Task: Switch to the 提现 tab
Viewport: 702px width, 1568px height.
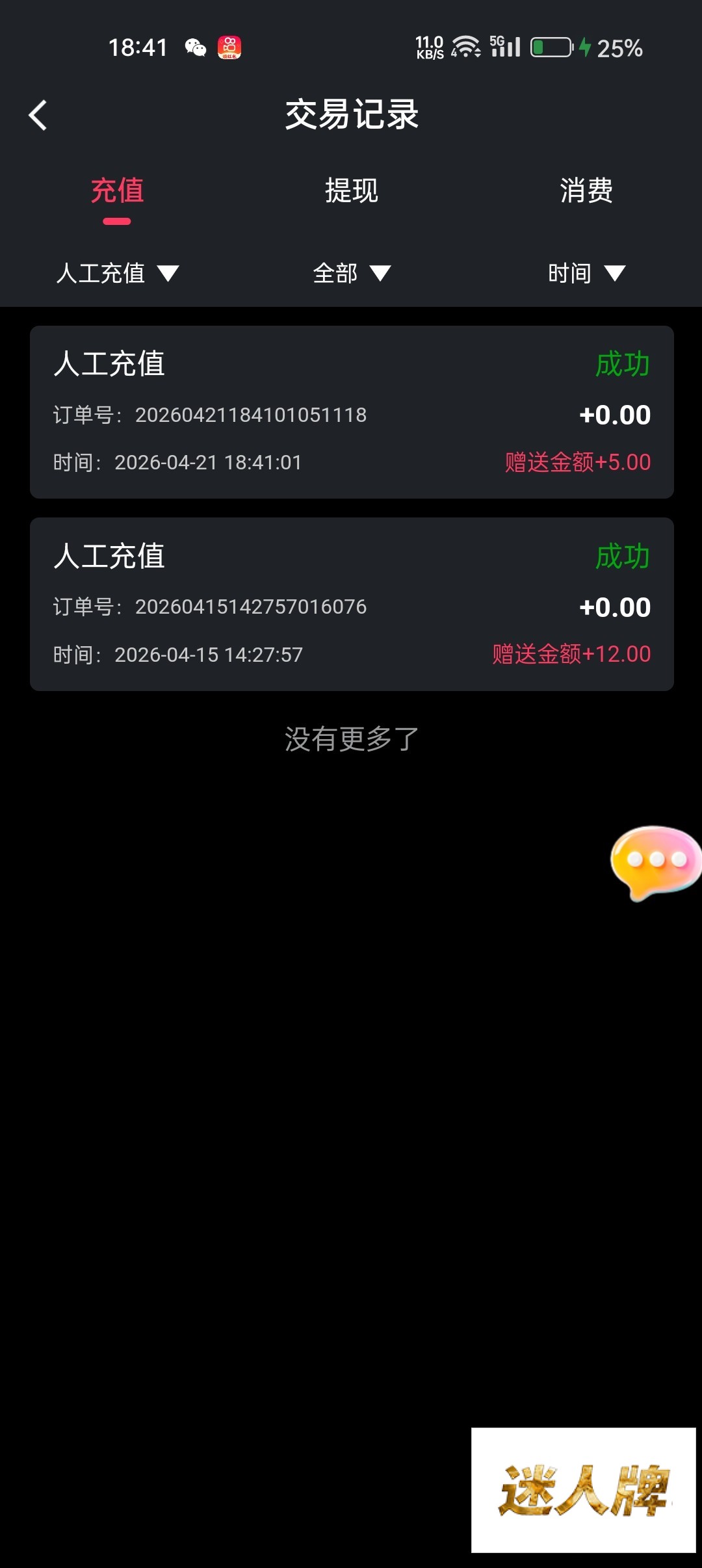Action: pyautogui.click(x=351, y=190)
